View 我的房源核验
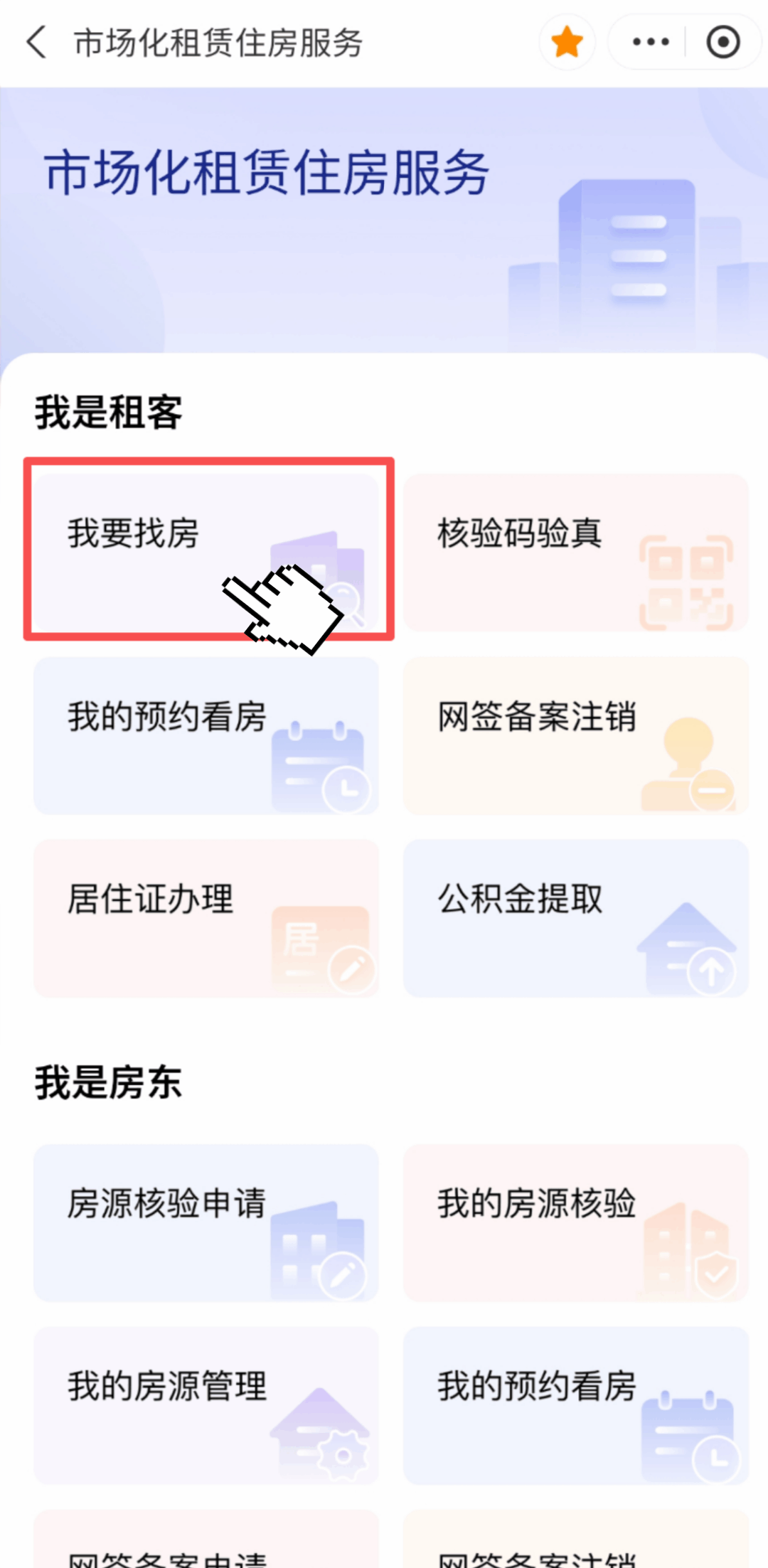 pos(576,1222)
